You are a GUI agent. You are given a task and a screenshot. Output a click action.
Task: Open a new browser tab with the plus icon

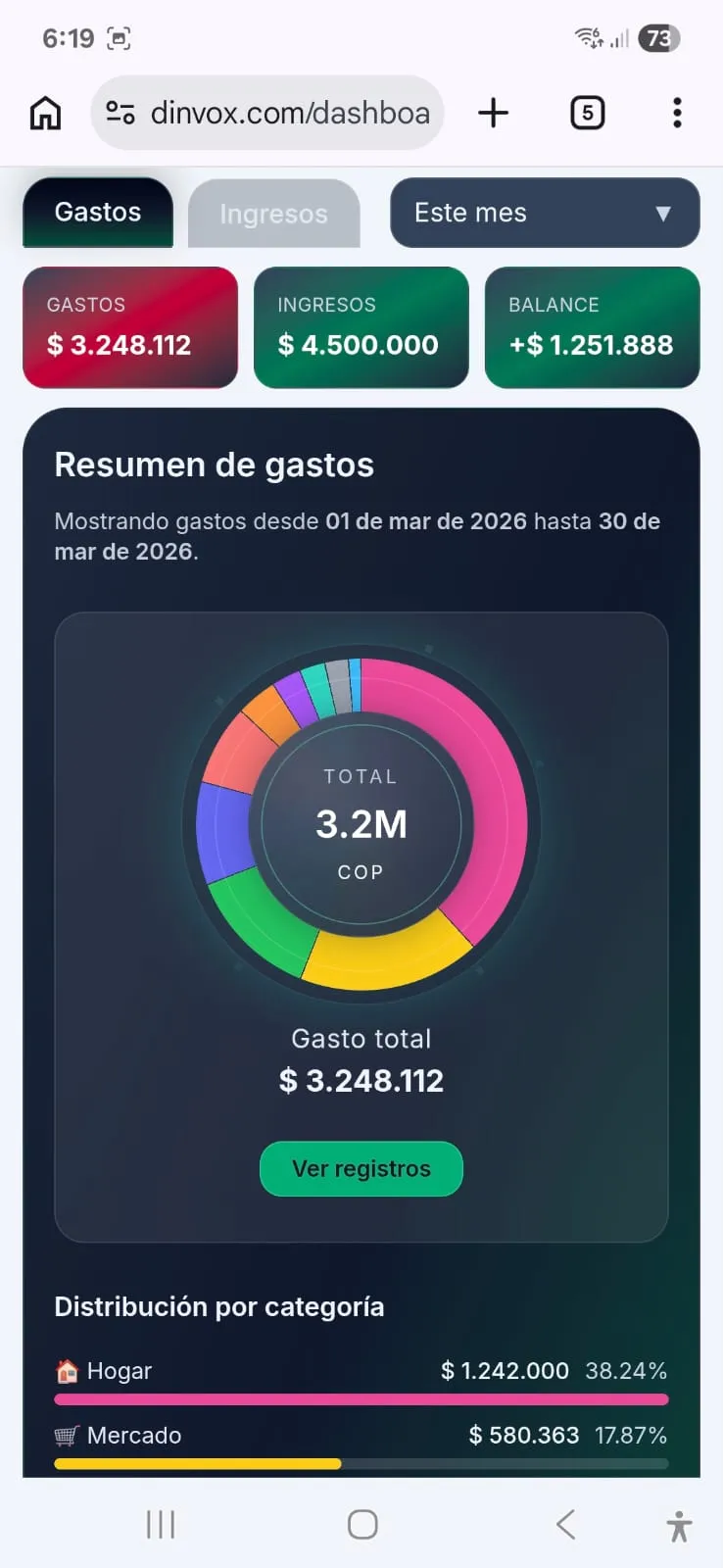[x=493, y=113]
